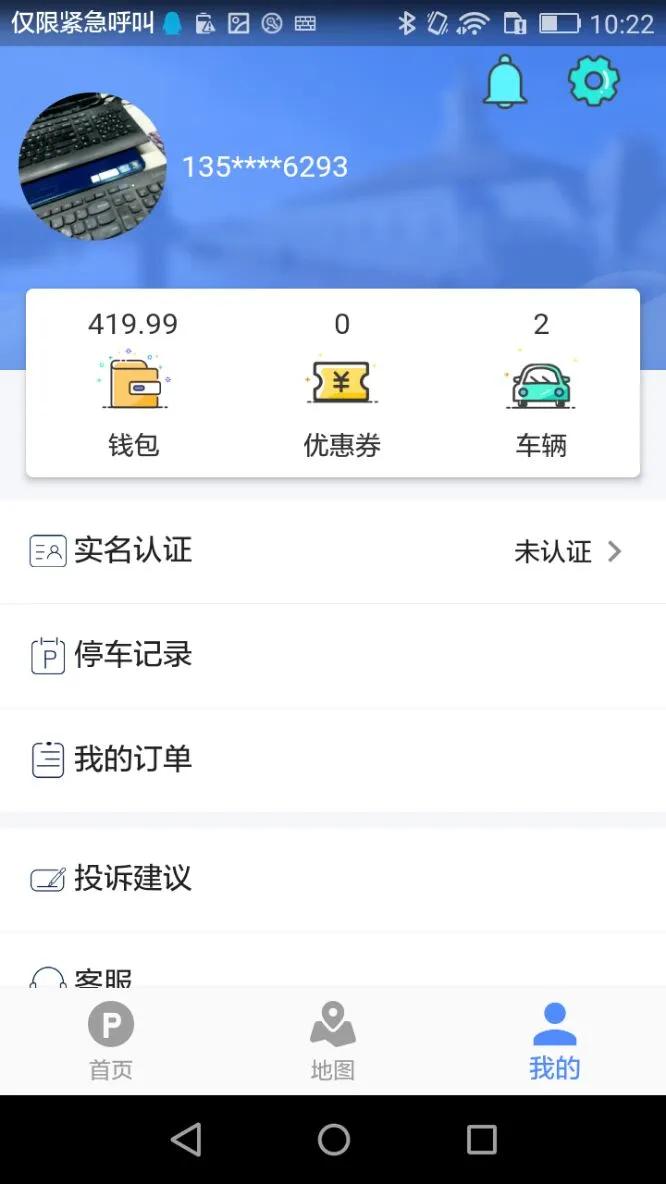Go back with system back button
Image resolution: width=666 pixels, height=1184 pixels.
[186, 1139]
